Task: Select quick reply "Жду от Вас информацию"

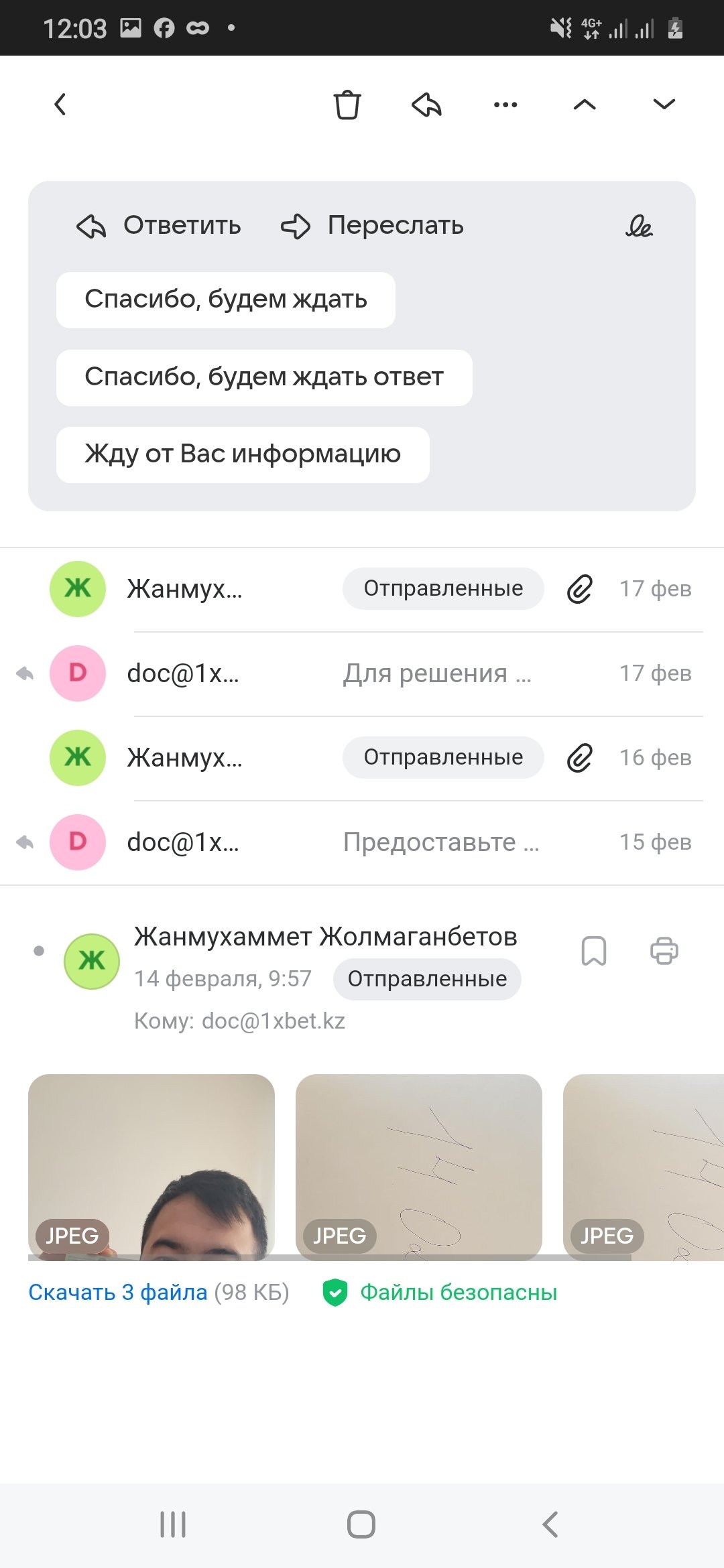Action: click(243, 454)
